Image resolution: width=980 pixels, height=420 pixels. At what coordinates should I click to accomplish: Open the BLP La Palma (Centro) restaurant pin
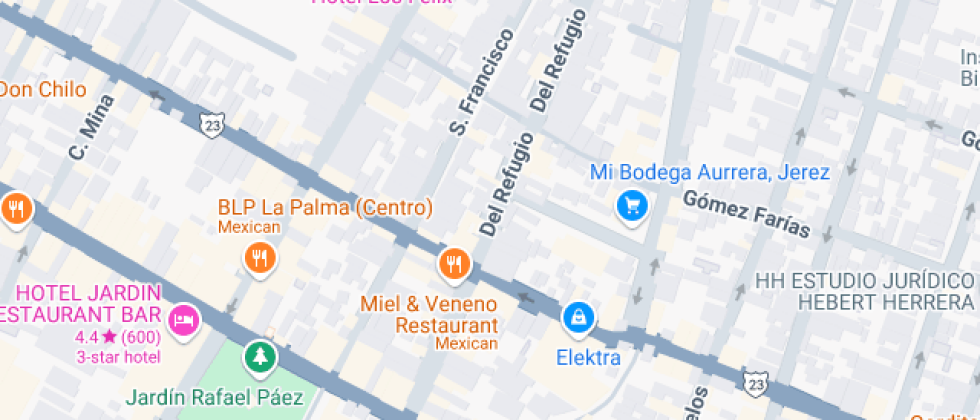[260, 259]
